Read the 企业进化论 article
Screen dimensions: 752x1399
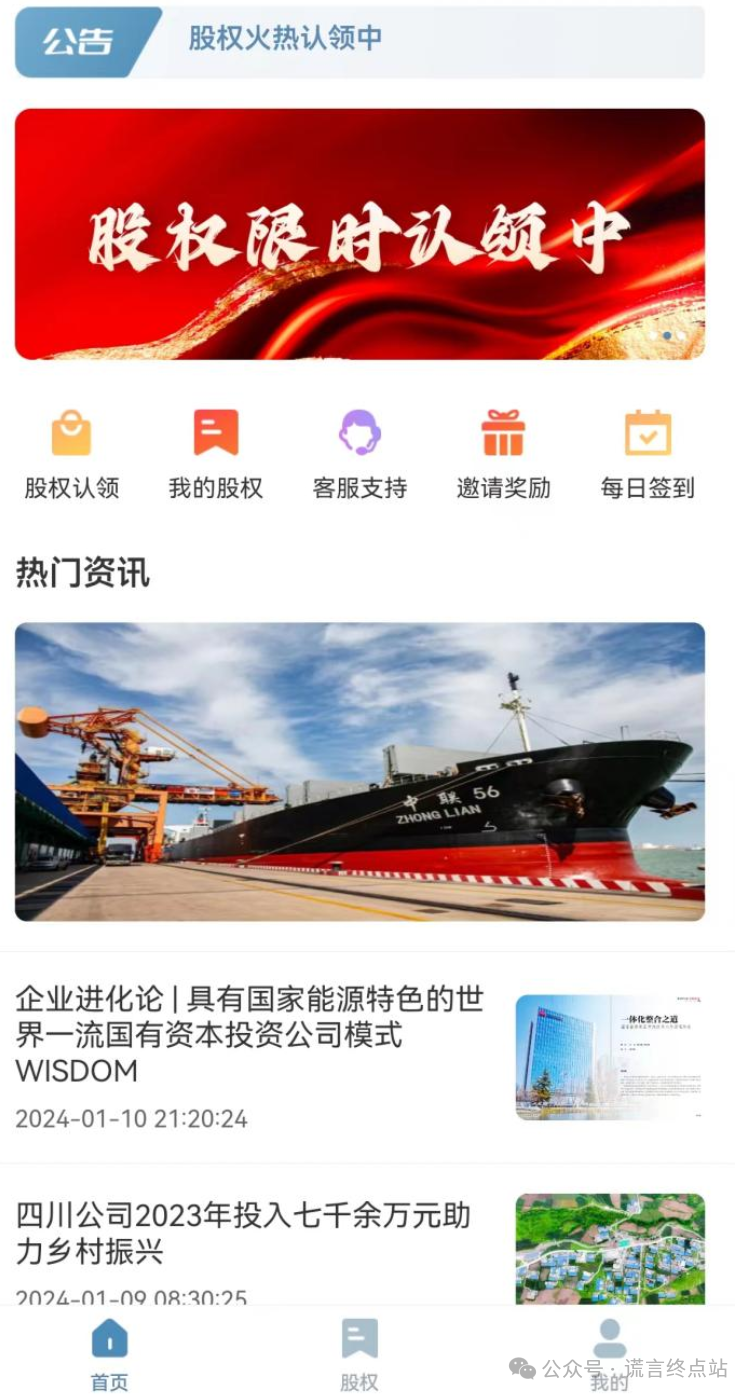(x=359, y=1058)
